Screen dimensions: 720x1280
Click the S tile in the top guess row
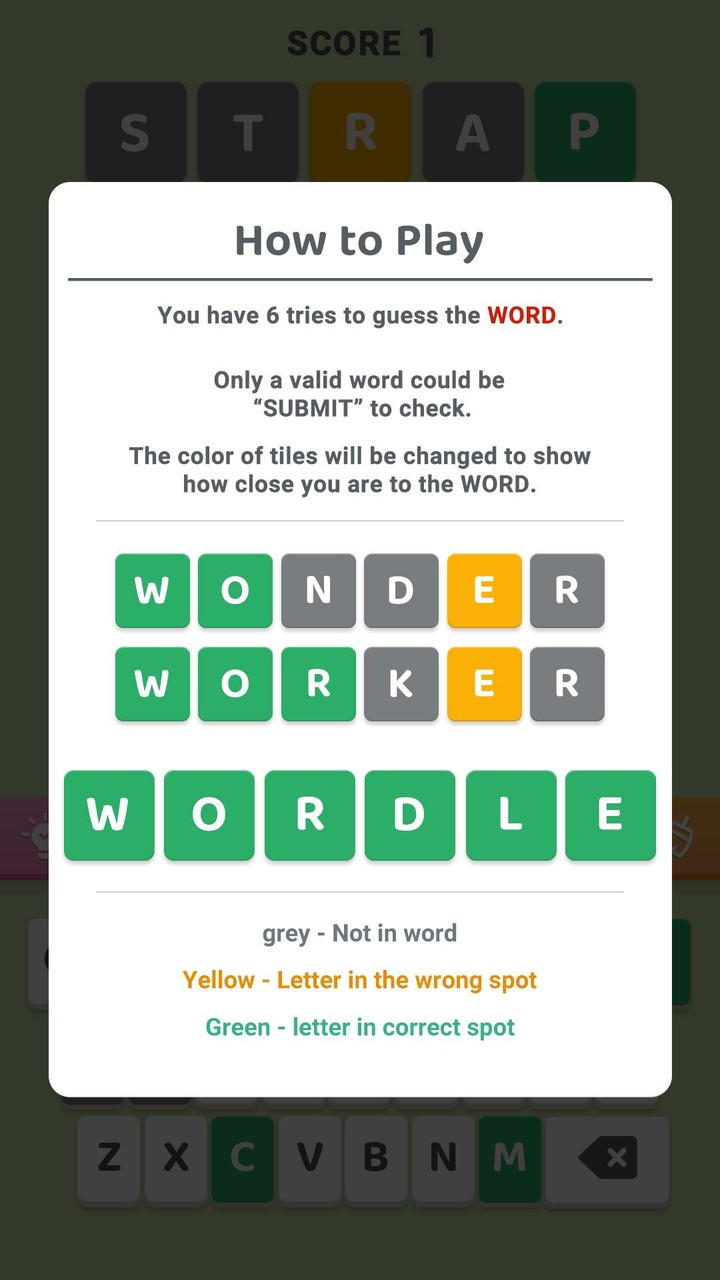(135, 131)
